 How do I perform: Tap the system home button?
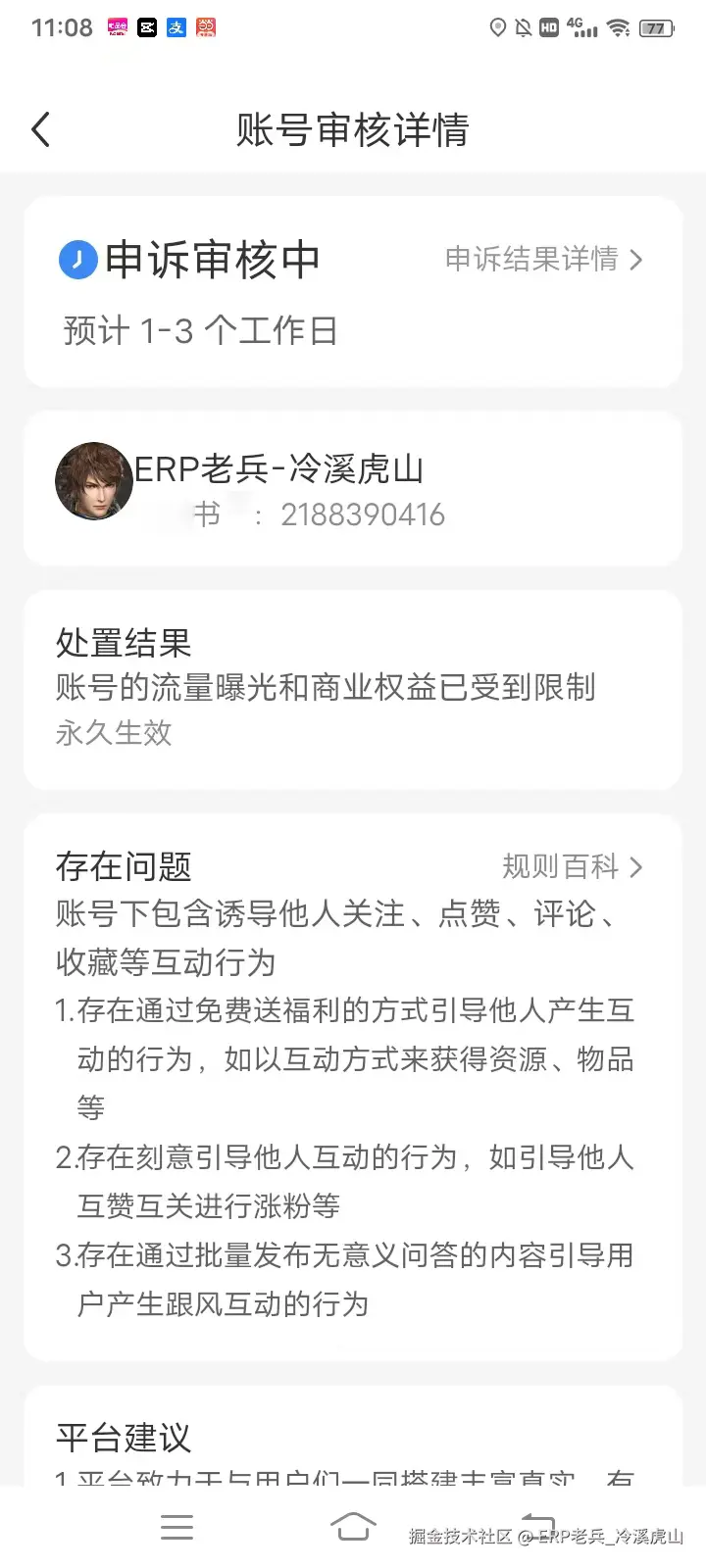click(x=353, y=1526)
